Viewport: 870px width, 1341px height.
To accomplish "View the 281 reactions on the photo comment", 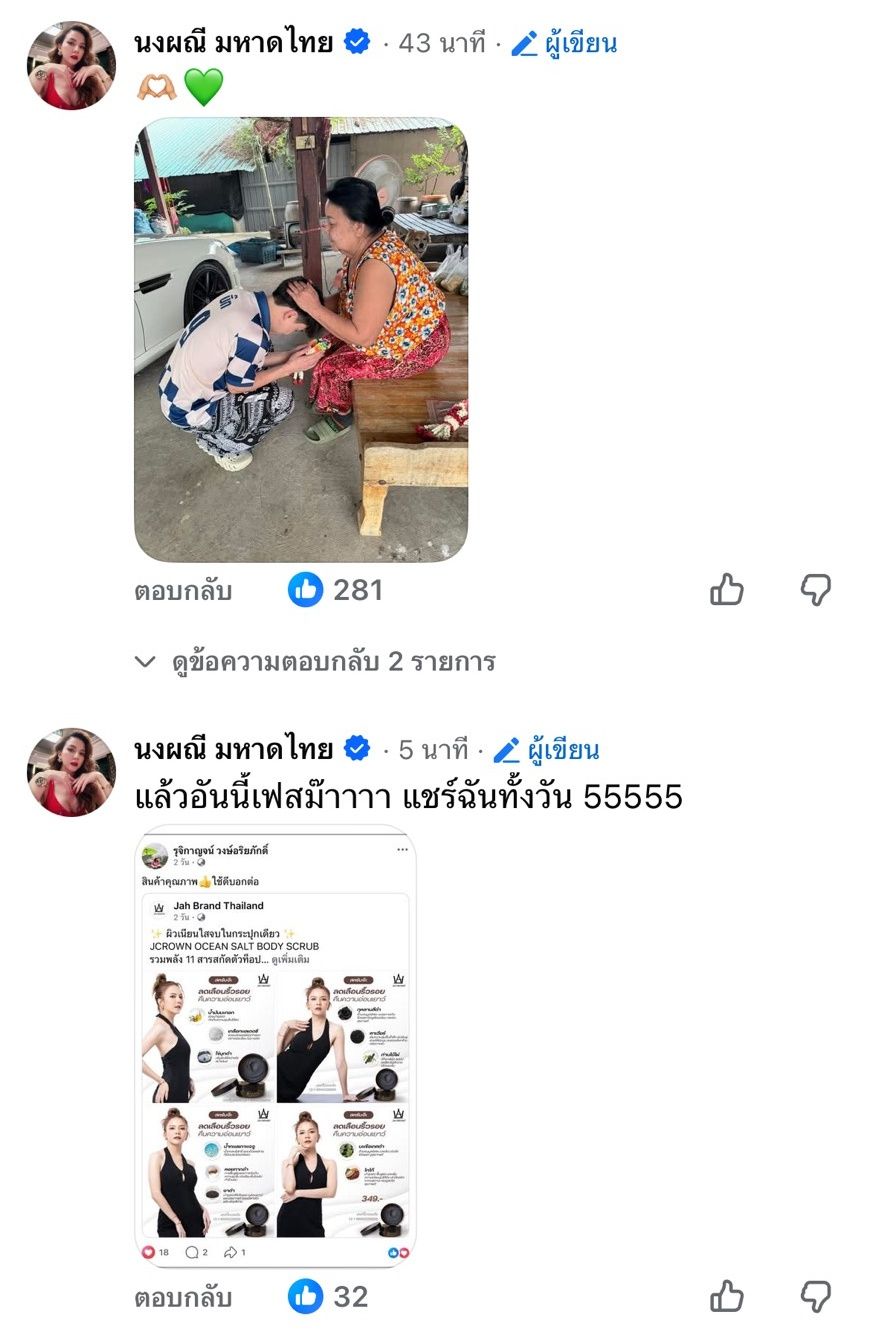I will [x=336, y=590].
